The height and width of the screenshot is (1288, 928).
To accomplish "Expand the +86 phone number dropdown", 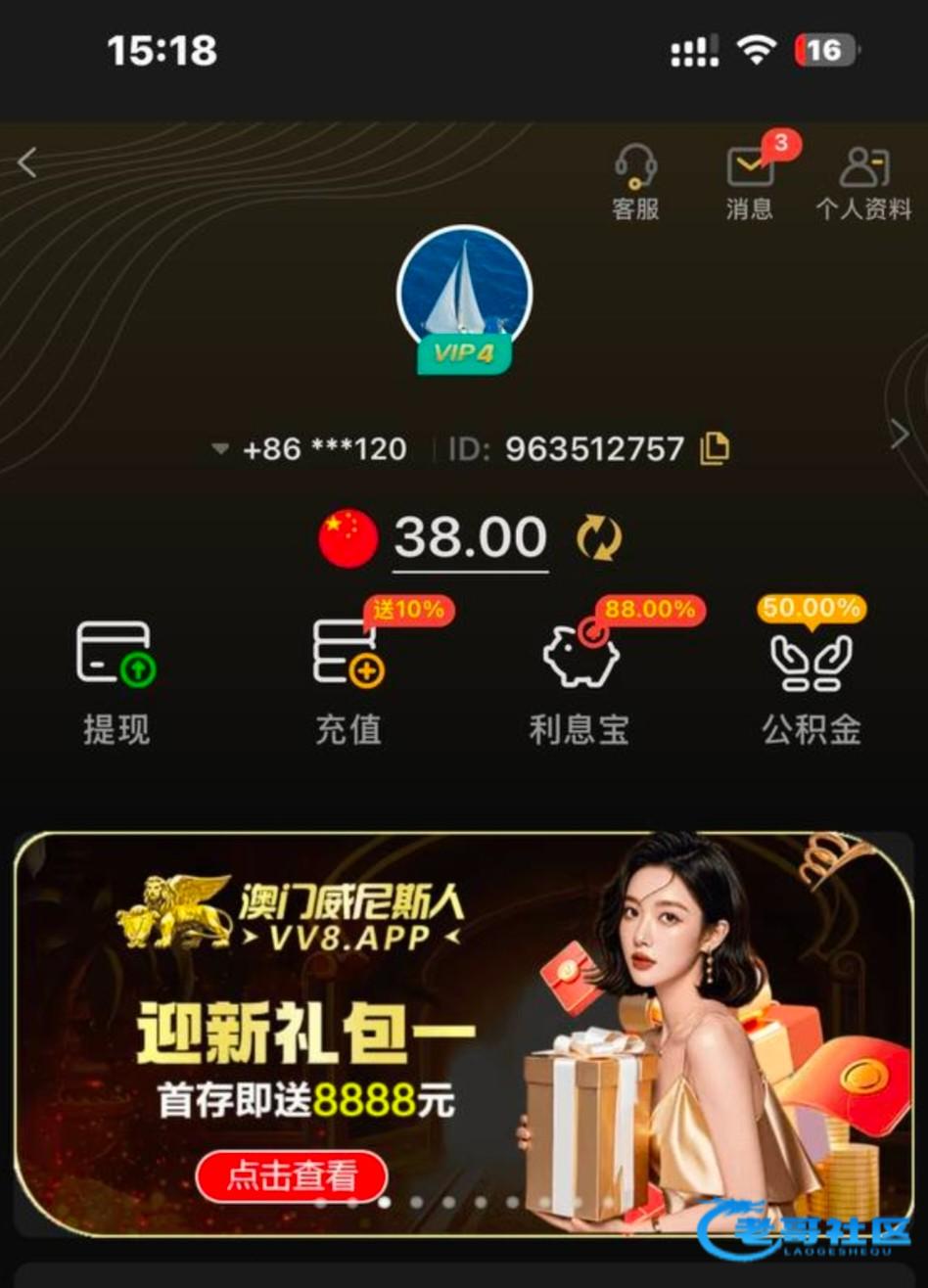I will click(x=221, y=449).
